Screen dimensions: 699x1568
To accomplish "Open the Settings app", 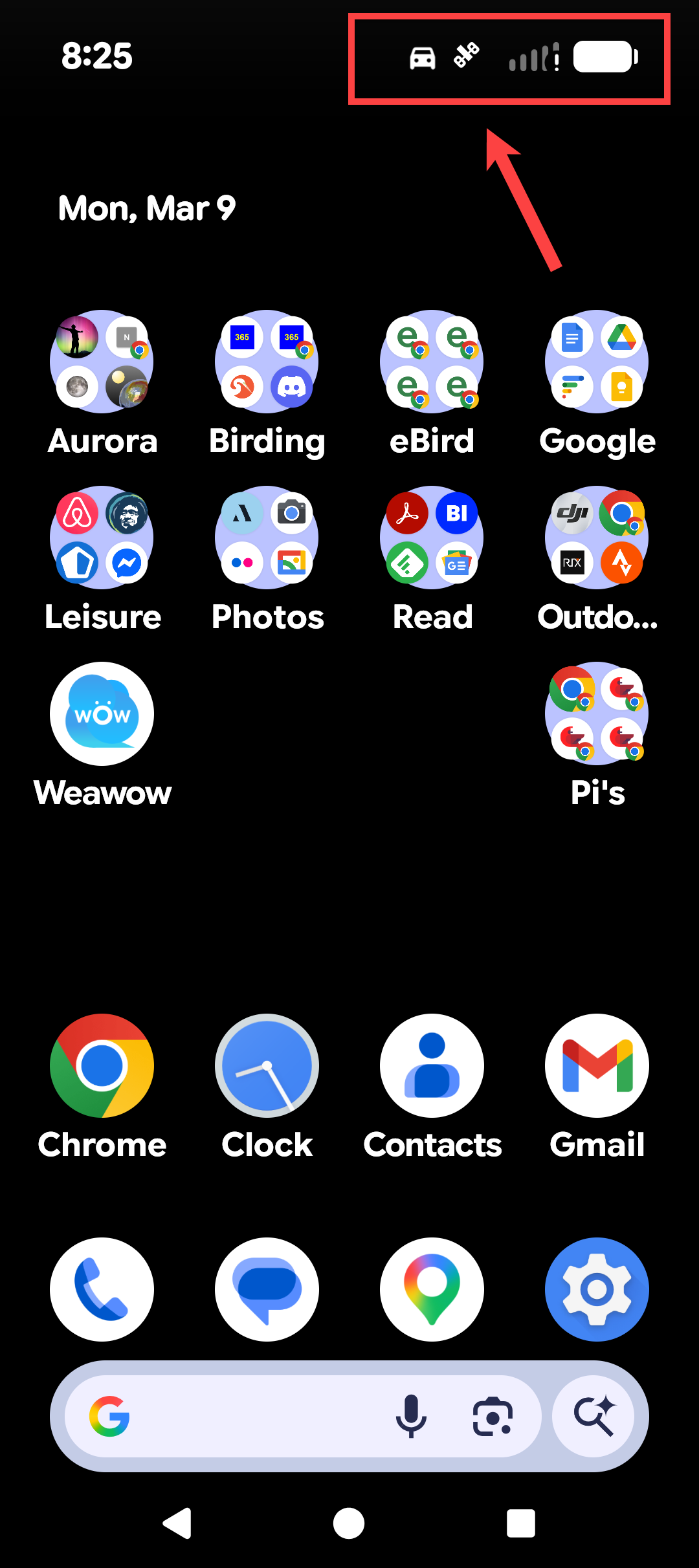I will (597, 1289).
